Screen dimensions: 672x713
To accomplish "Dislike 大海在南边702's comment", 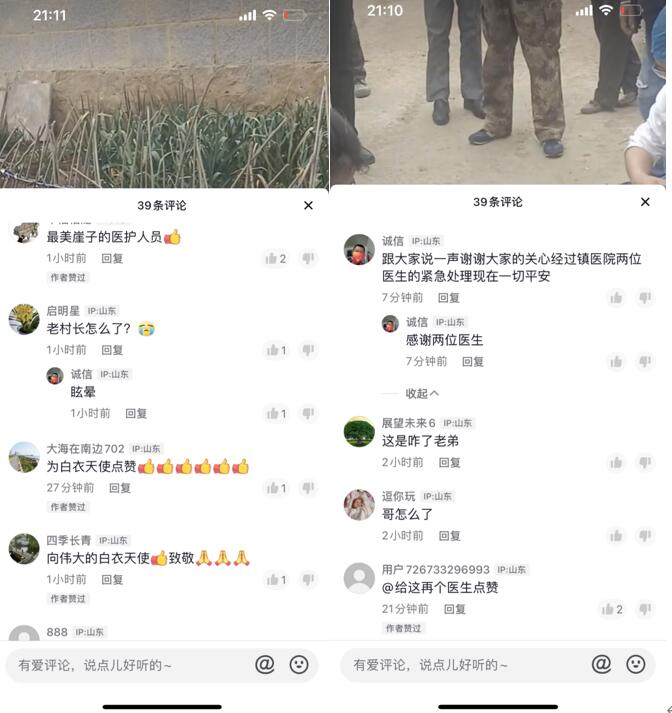I will pos(308,488).
